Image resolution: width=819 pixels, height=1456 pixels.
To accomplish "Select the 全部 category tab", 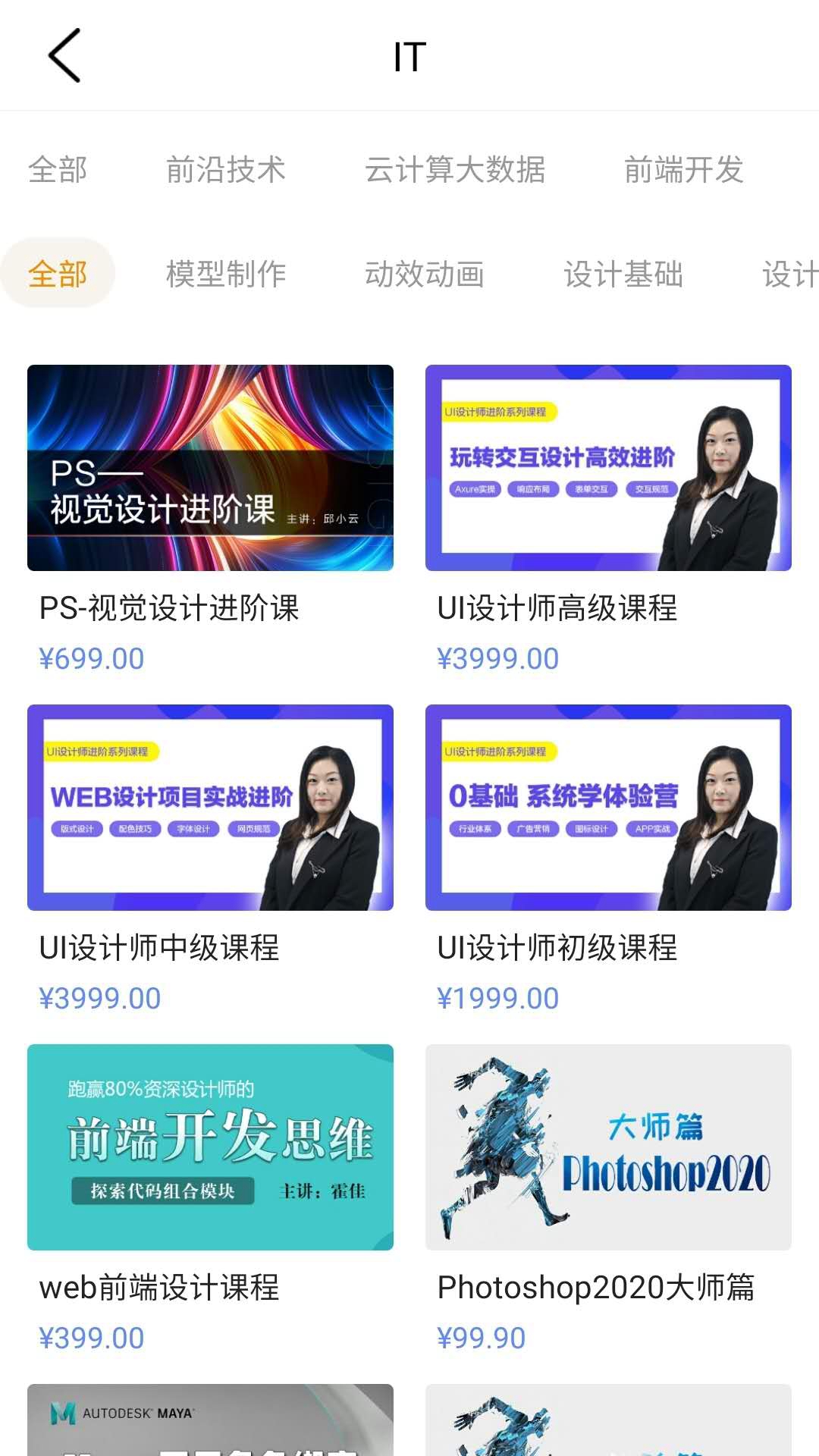I will point(58,170).
